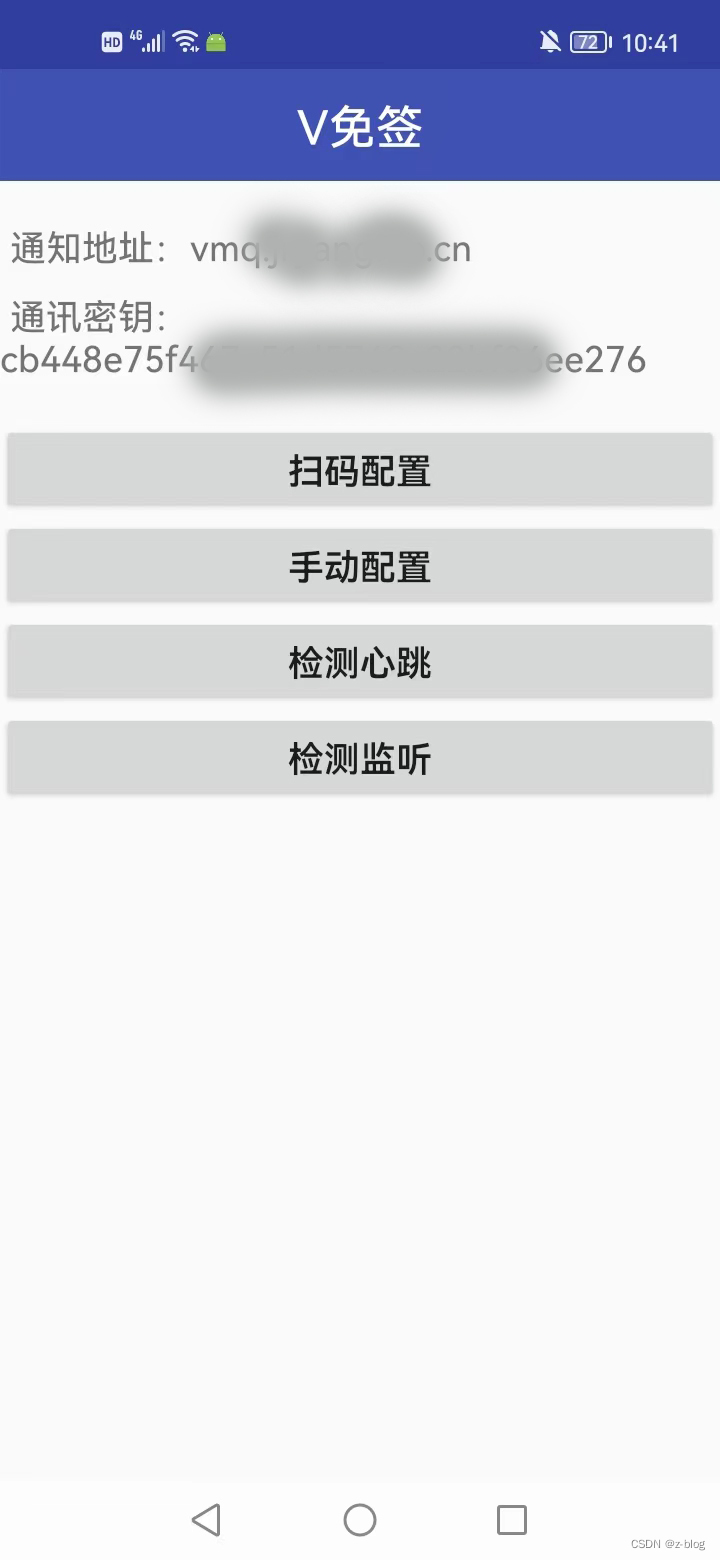Run 检测监听 listener check

click(x=360, y=757)
